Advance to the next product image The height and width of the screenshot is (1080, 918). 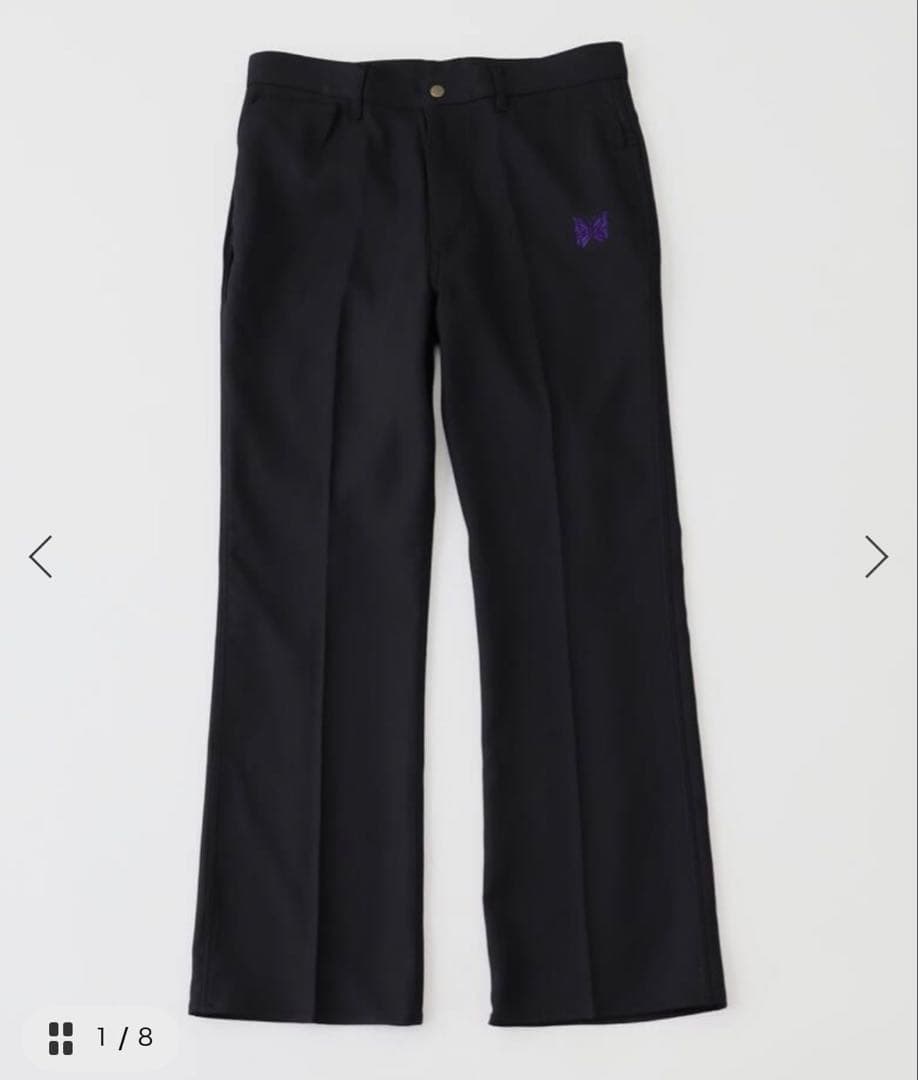coord(876,557)
